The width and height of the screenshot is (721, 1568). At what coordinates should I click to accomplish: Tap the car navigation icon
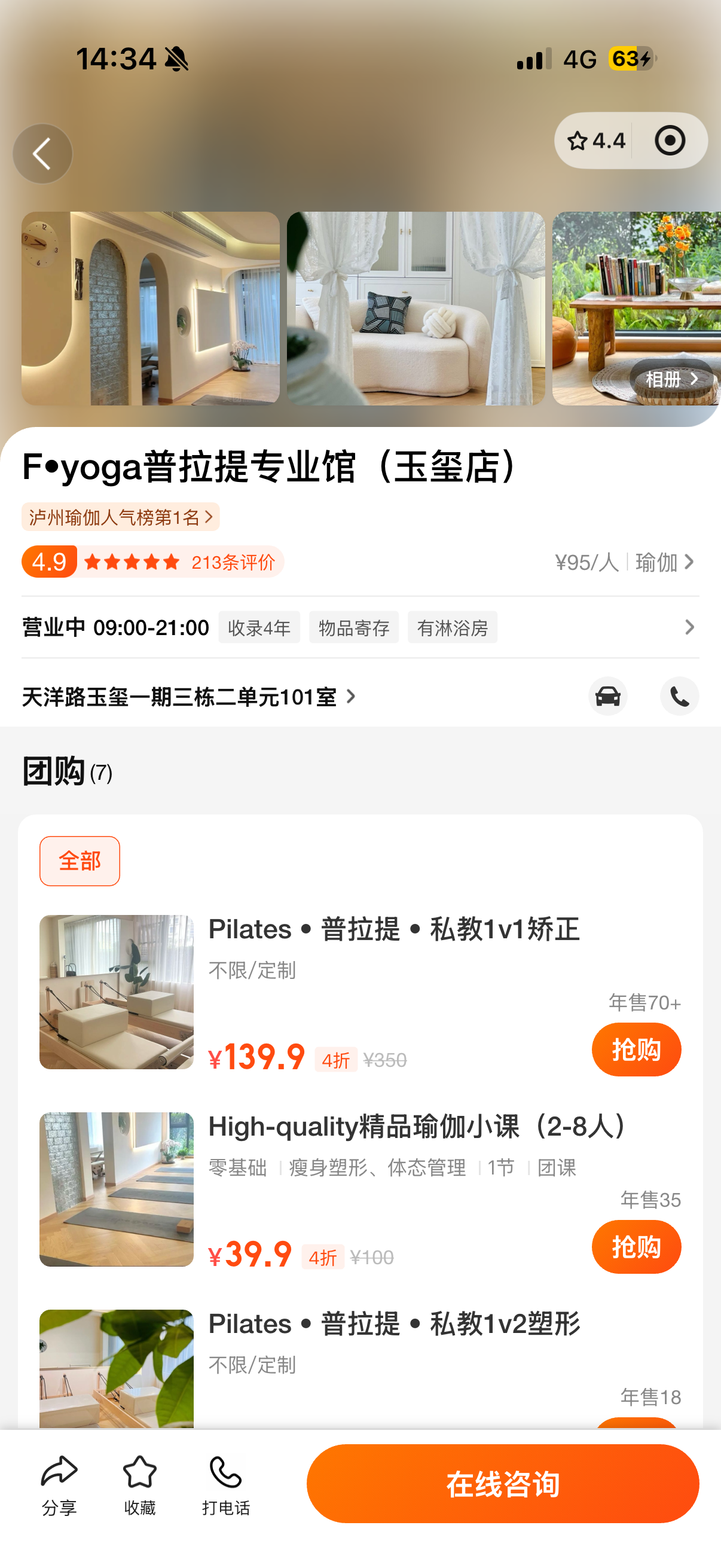(607, 695)
